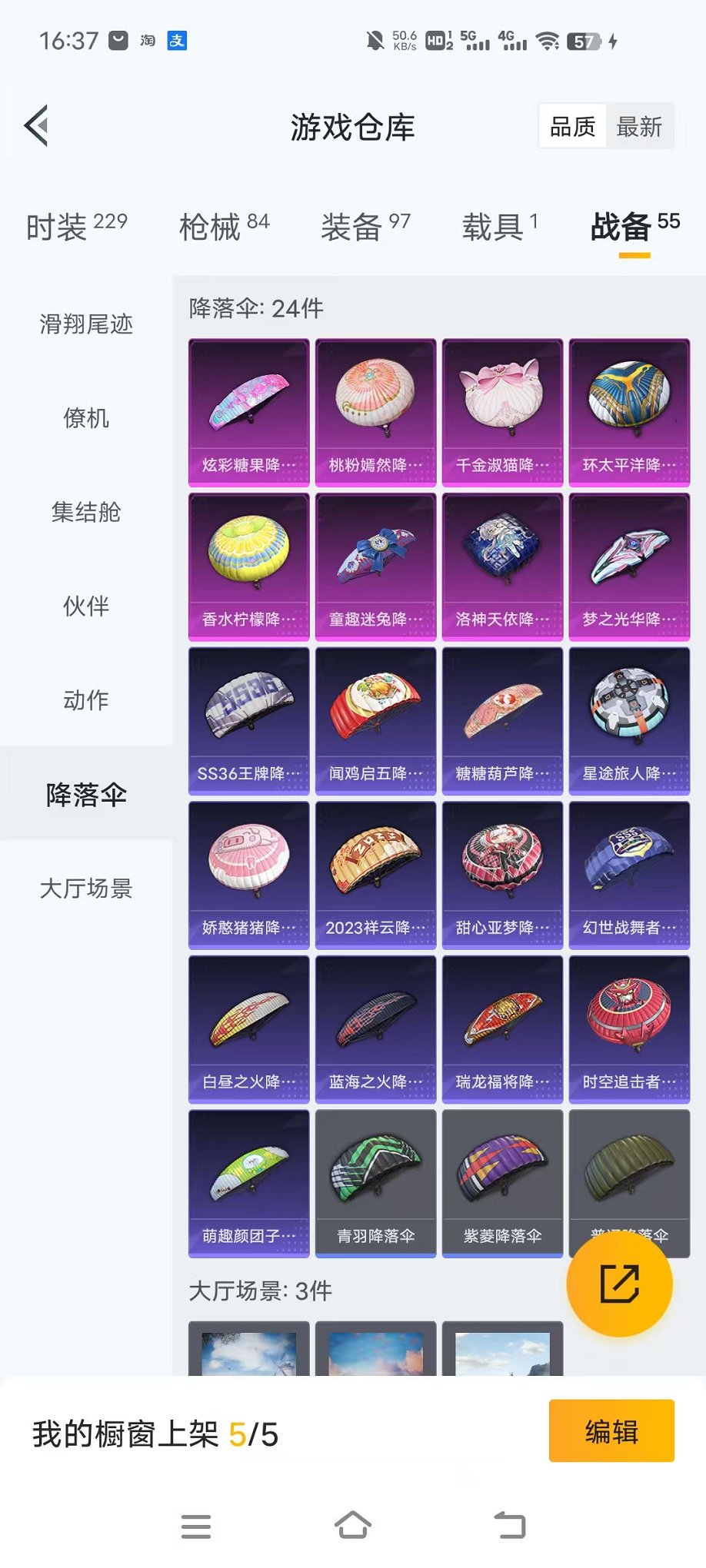Switch sorting to 品质
This screenshot has width=706, height=1568.
pyautogui.click(x=572, y=126)
